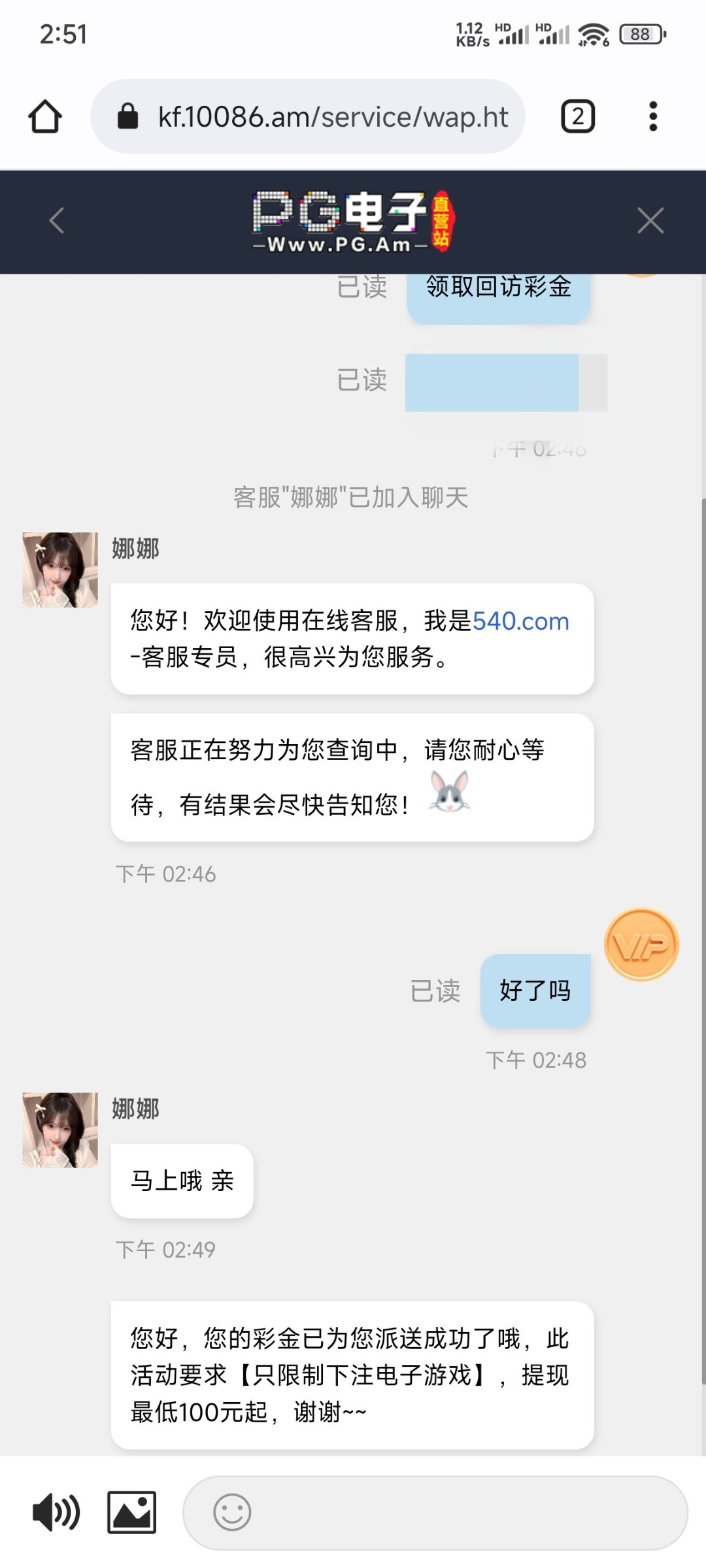706x1568 pixels.
Task: Attach an image to the chat
Action: 131,1512
